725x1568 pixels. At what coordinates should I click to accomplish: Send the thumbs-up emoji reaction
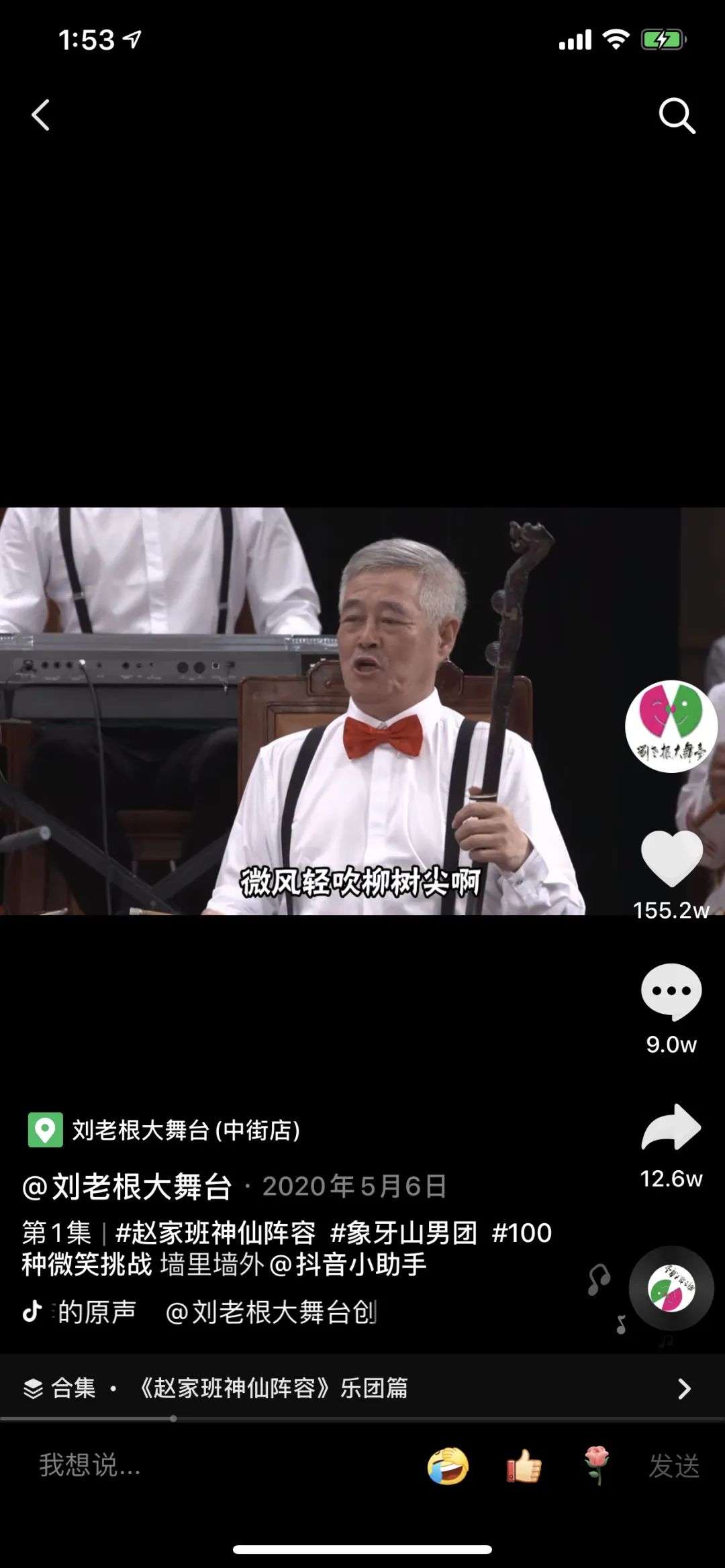(524, 1465)
